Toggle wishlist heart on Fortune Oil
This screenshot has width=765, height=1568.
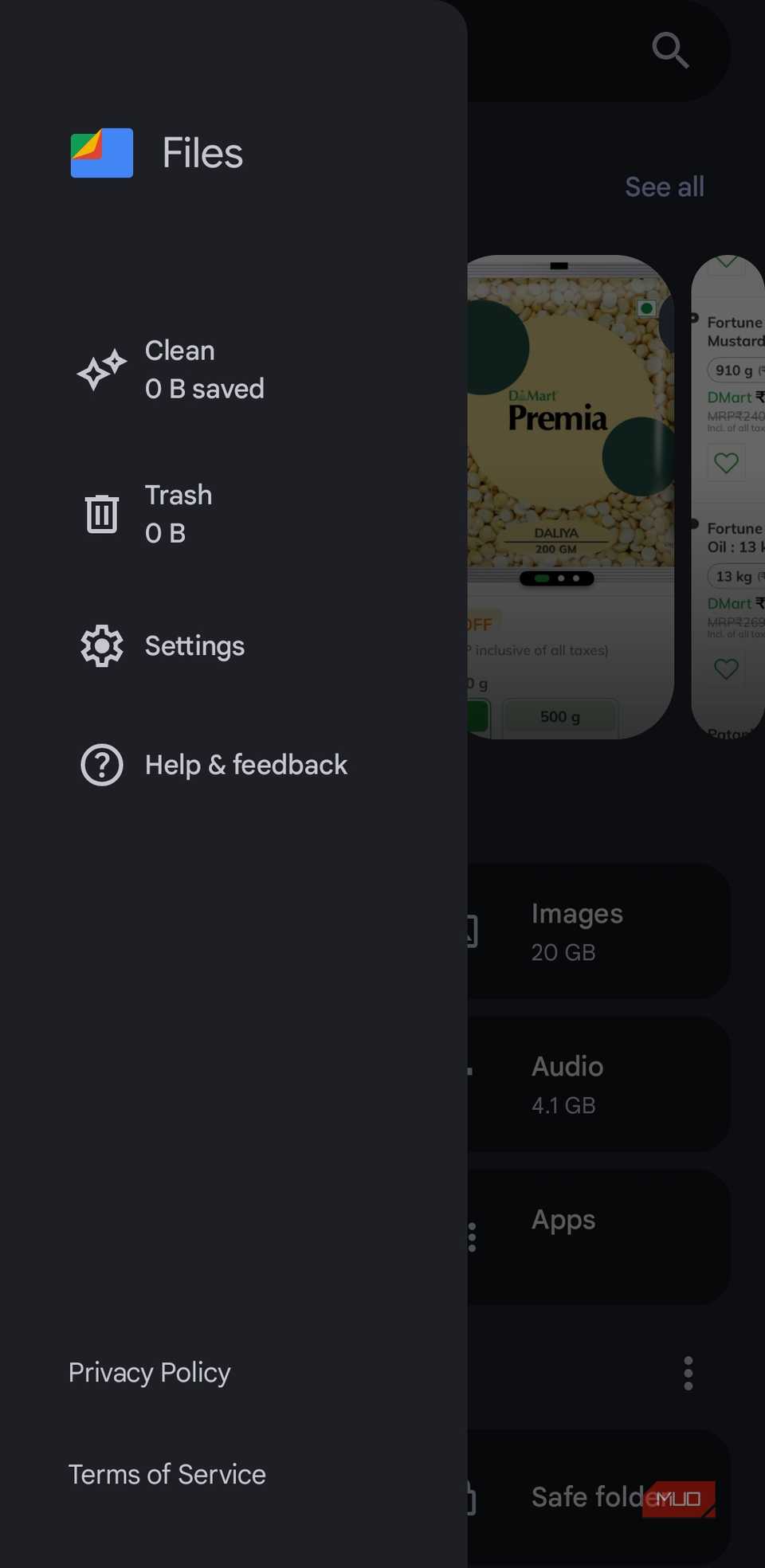pyautogui.click(x=726, y=668)
